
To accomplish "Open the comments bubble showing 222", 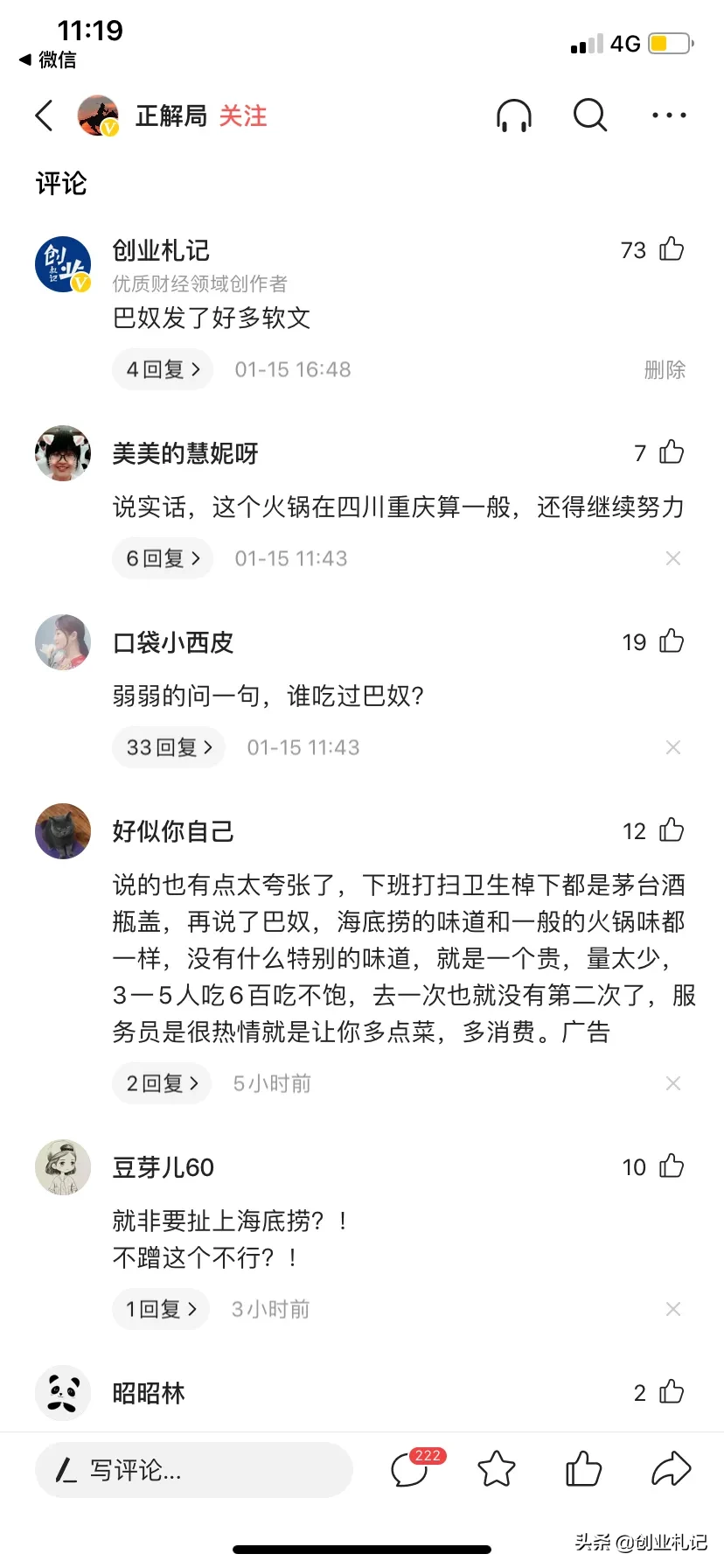I will [x=411, y=1469].
